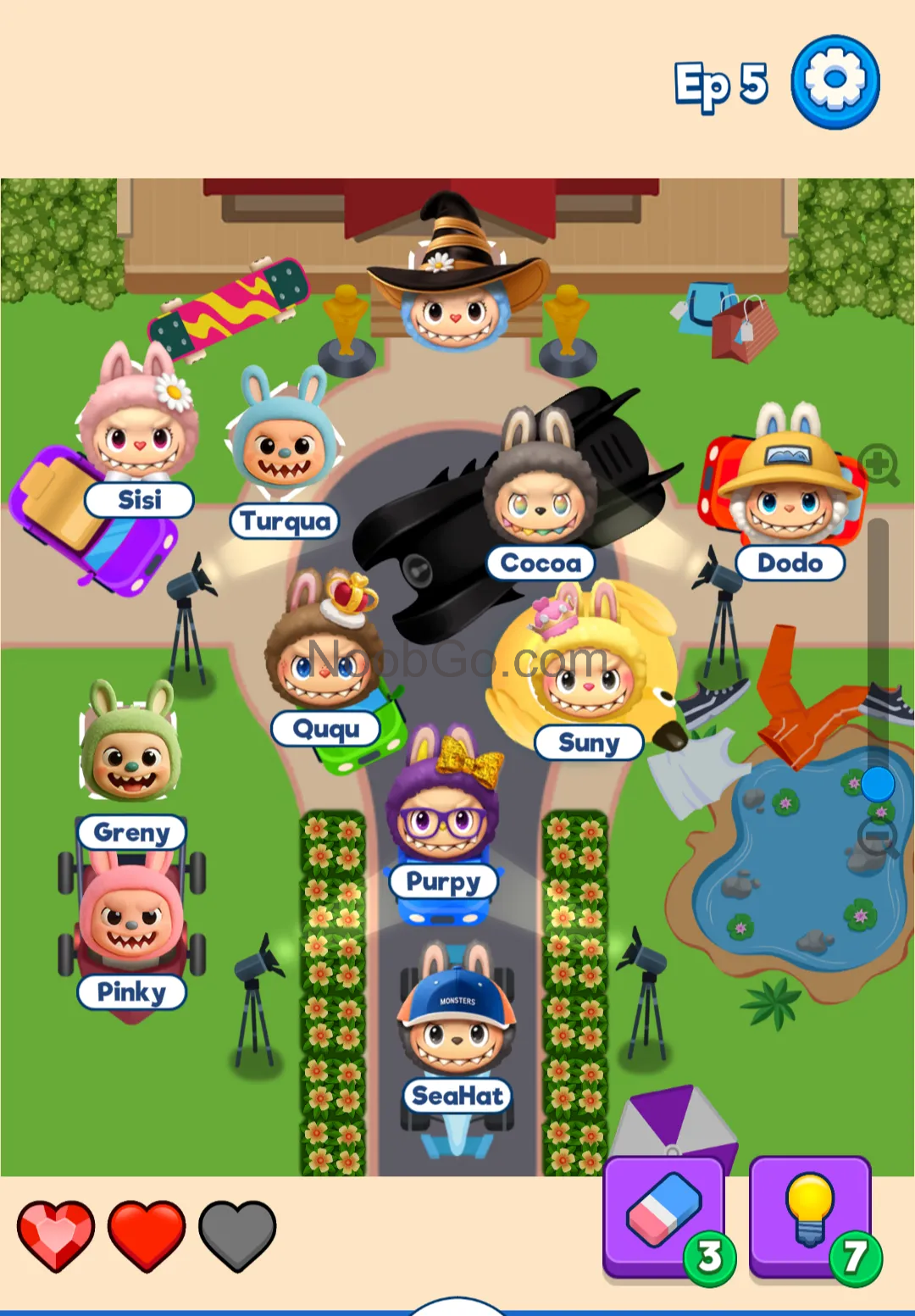This screenshot has width=915, height=1316.
Task: Zoom out with the magnifier minus
Action: click(878, 837)
